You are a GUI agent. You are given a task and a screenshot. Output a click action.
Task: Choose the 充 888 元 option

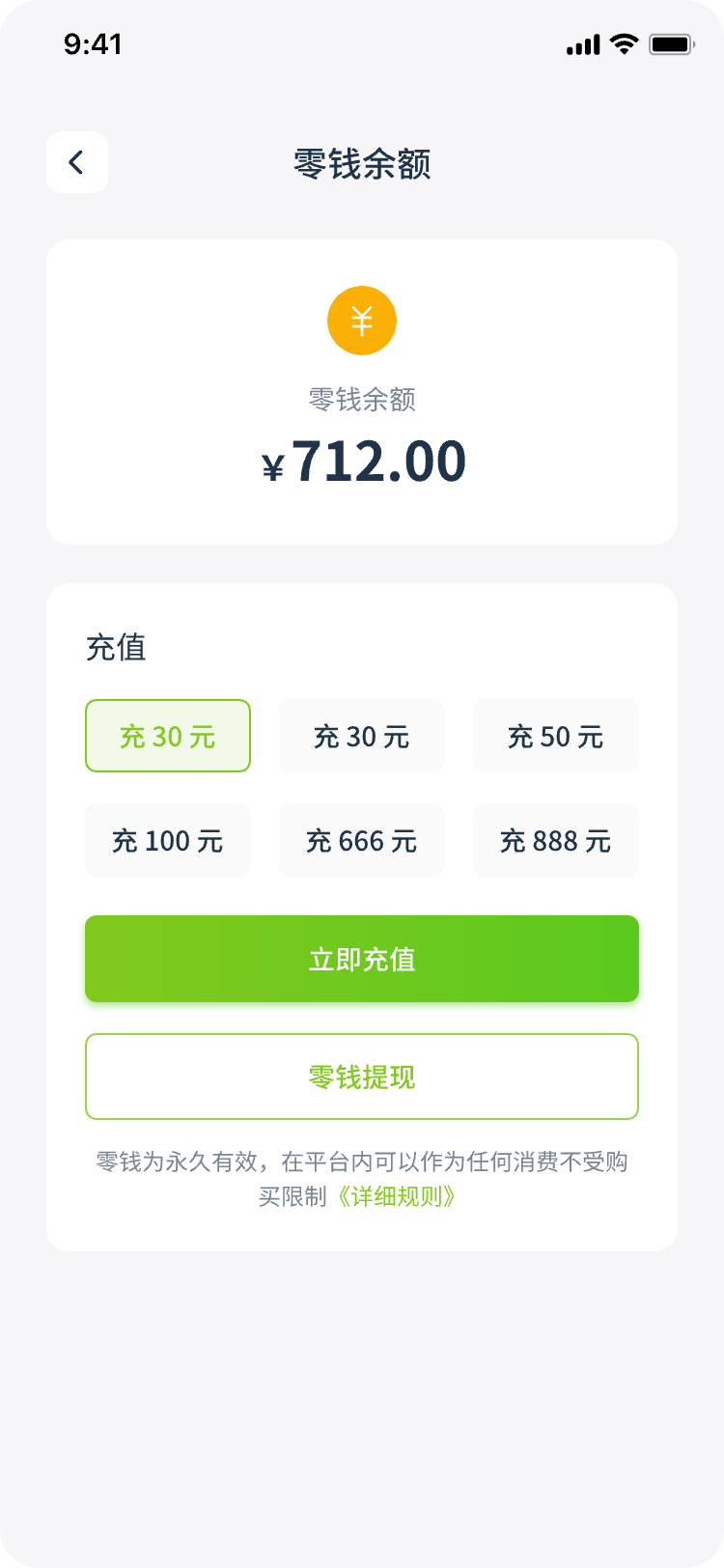coord(556,840)
